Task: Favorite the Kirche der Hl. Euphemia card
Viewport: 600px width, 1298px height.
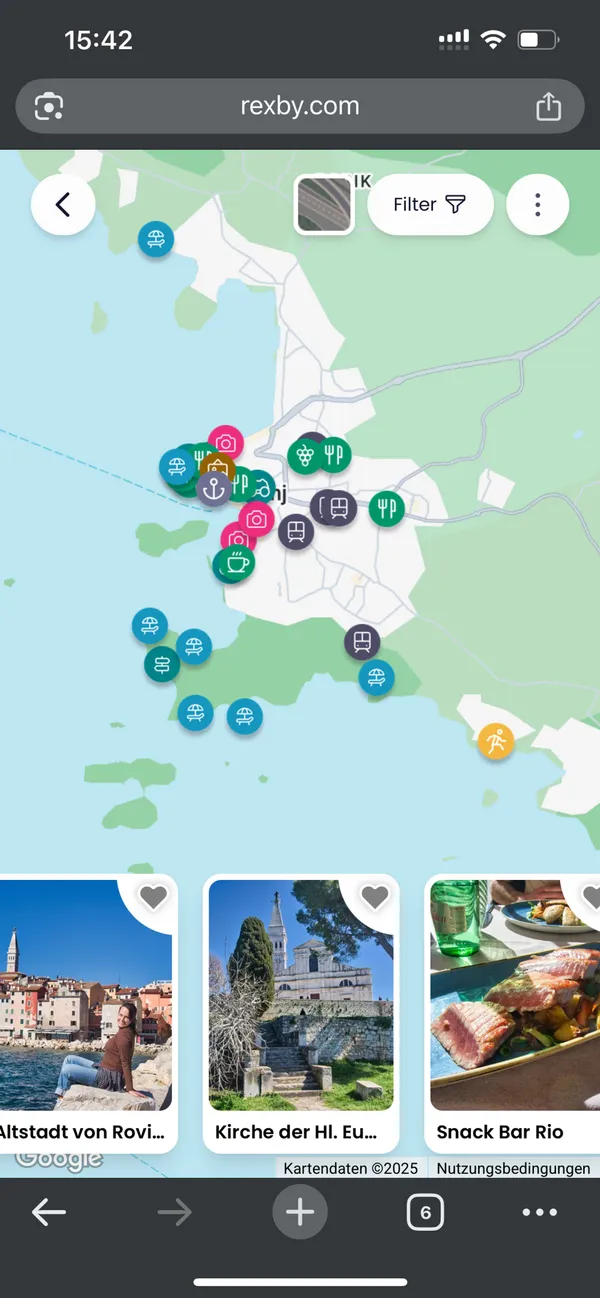Action: pos(375,898)
